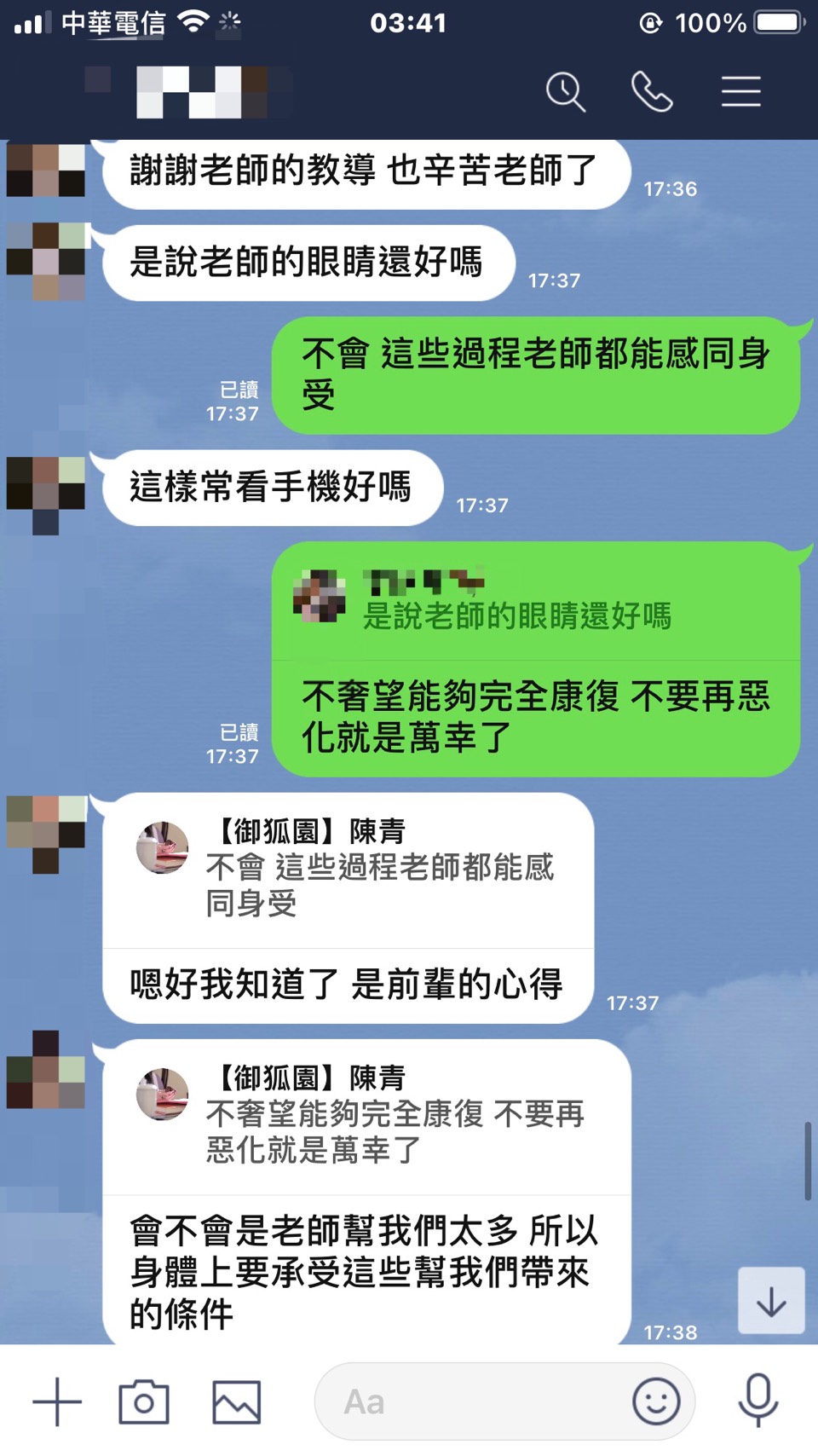The height and width of the screenshot is (1456, 818).
Task: Open the plus attachment menu
Action: click(x=57, y=1401)
